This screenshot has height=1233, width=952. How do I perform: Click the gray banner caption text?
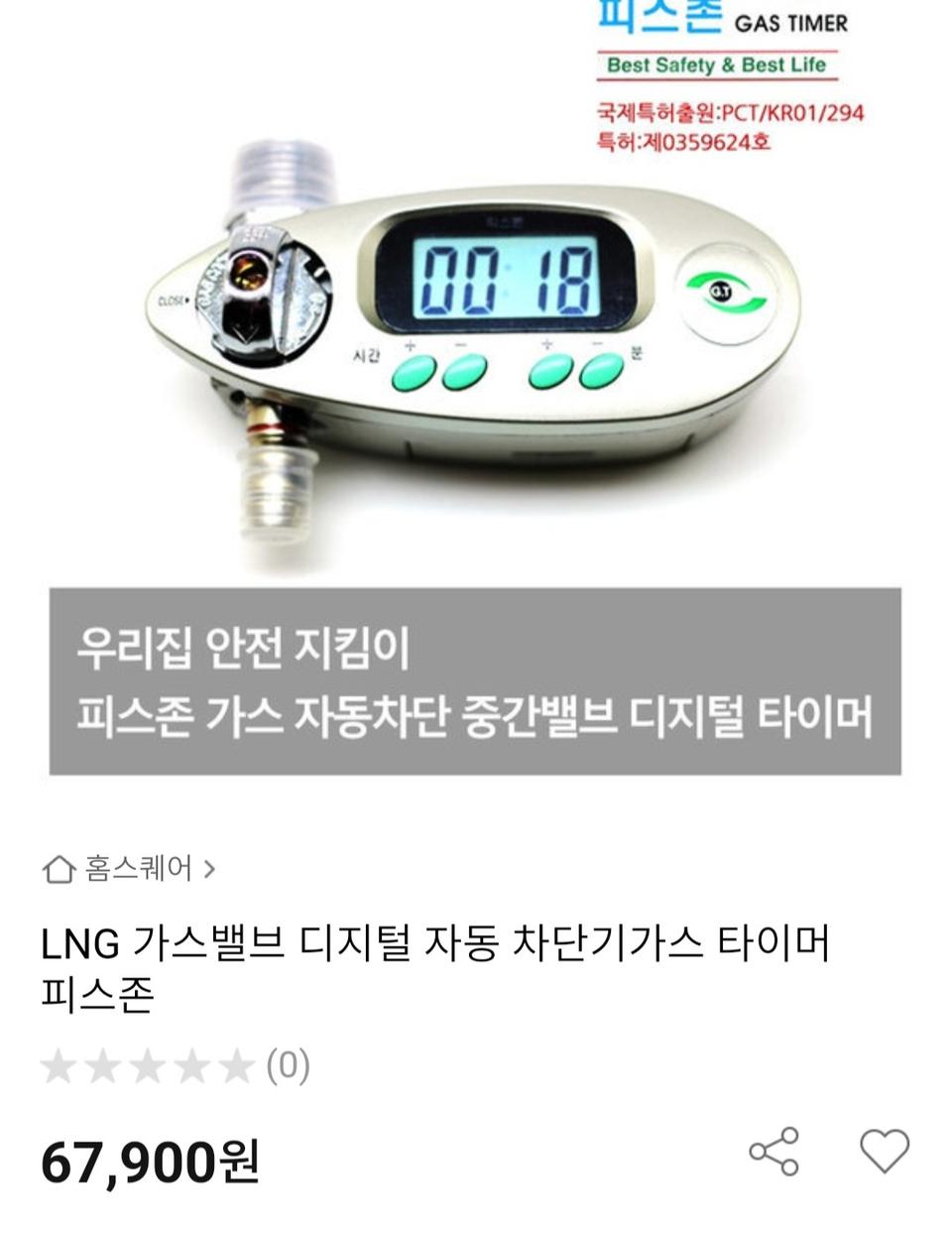point(476,684)
